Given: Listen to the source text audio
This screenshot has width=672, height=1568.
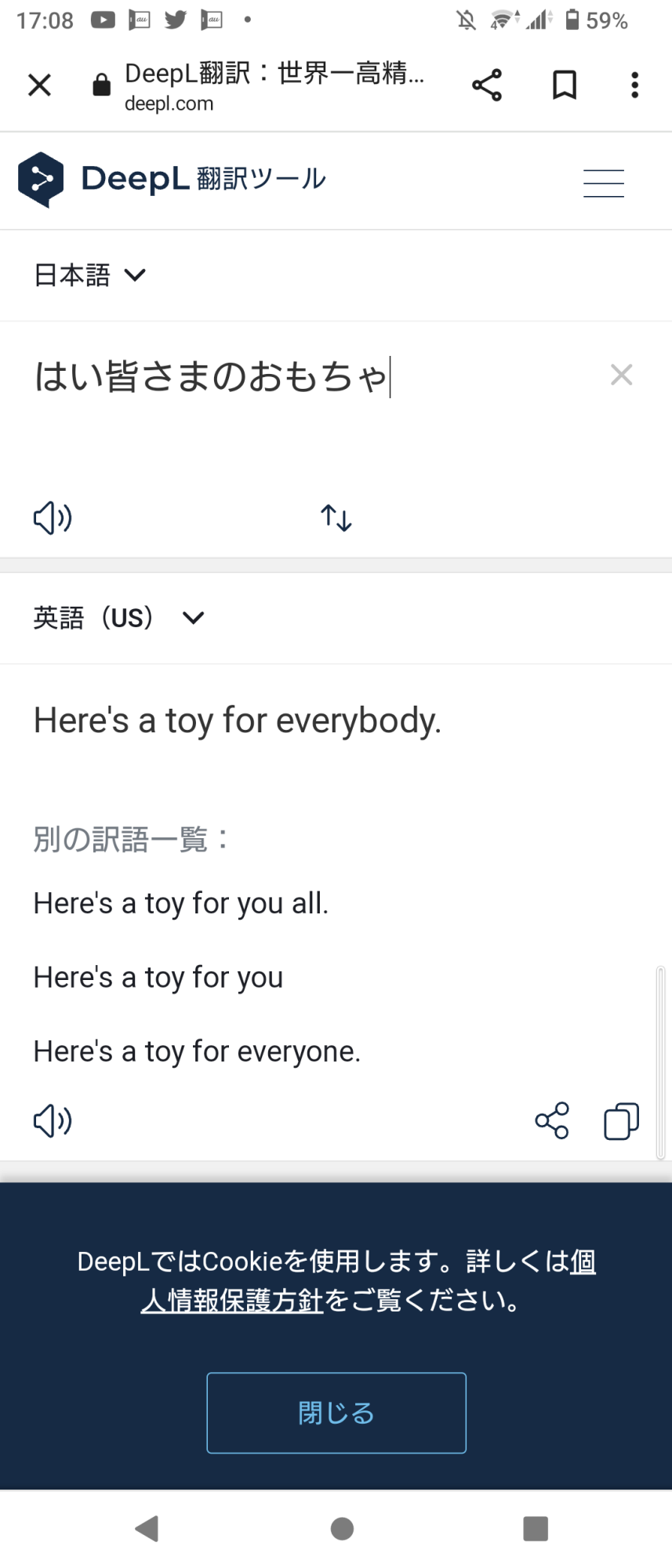Looking at the screenshot, I should pyautogui.click(x=53, y=517).
